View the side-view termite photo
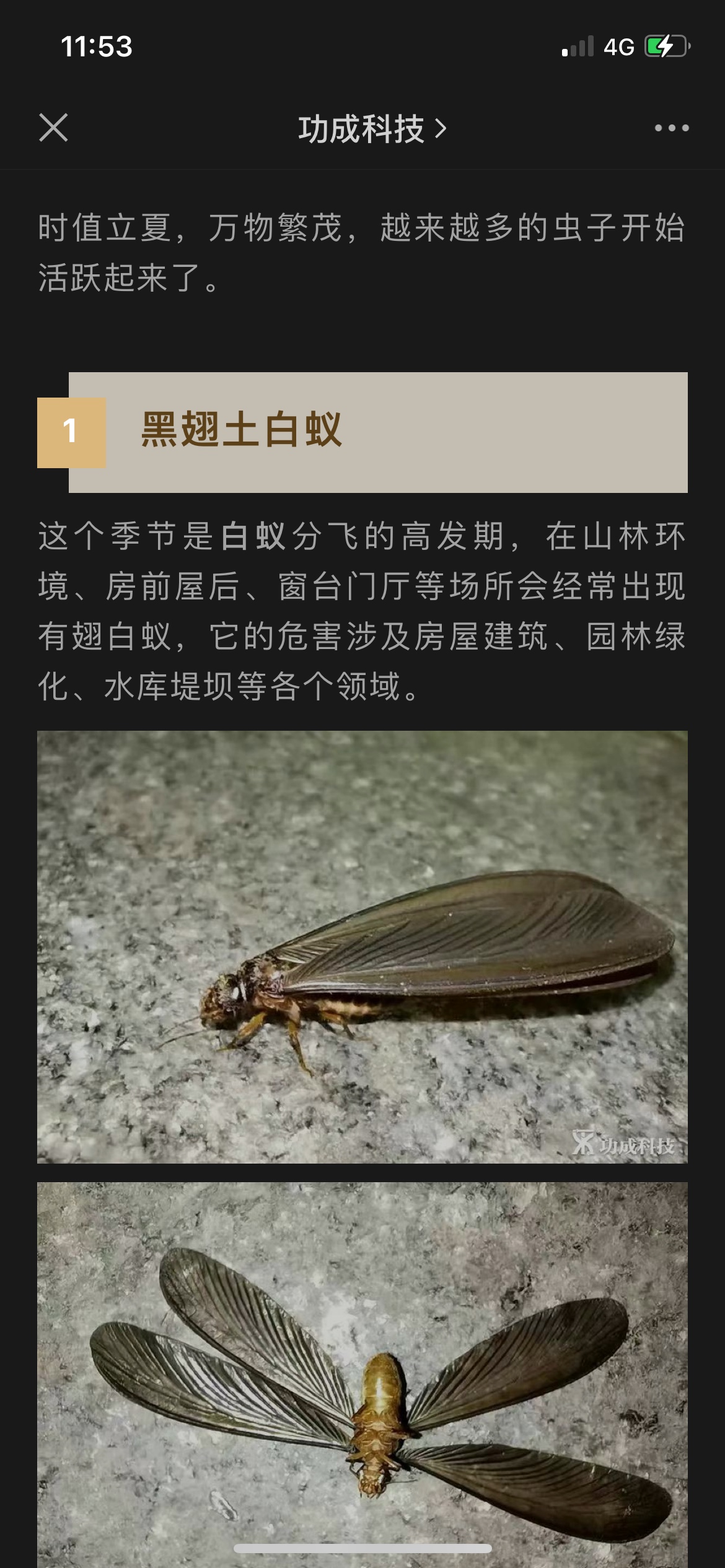 click(362, 947)
